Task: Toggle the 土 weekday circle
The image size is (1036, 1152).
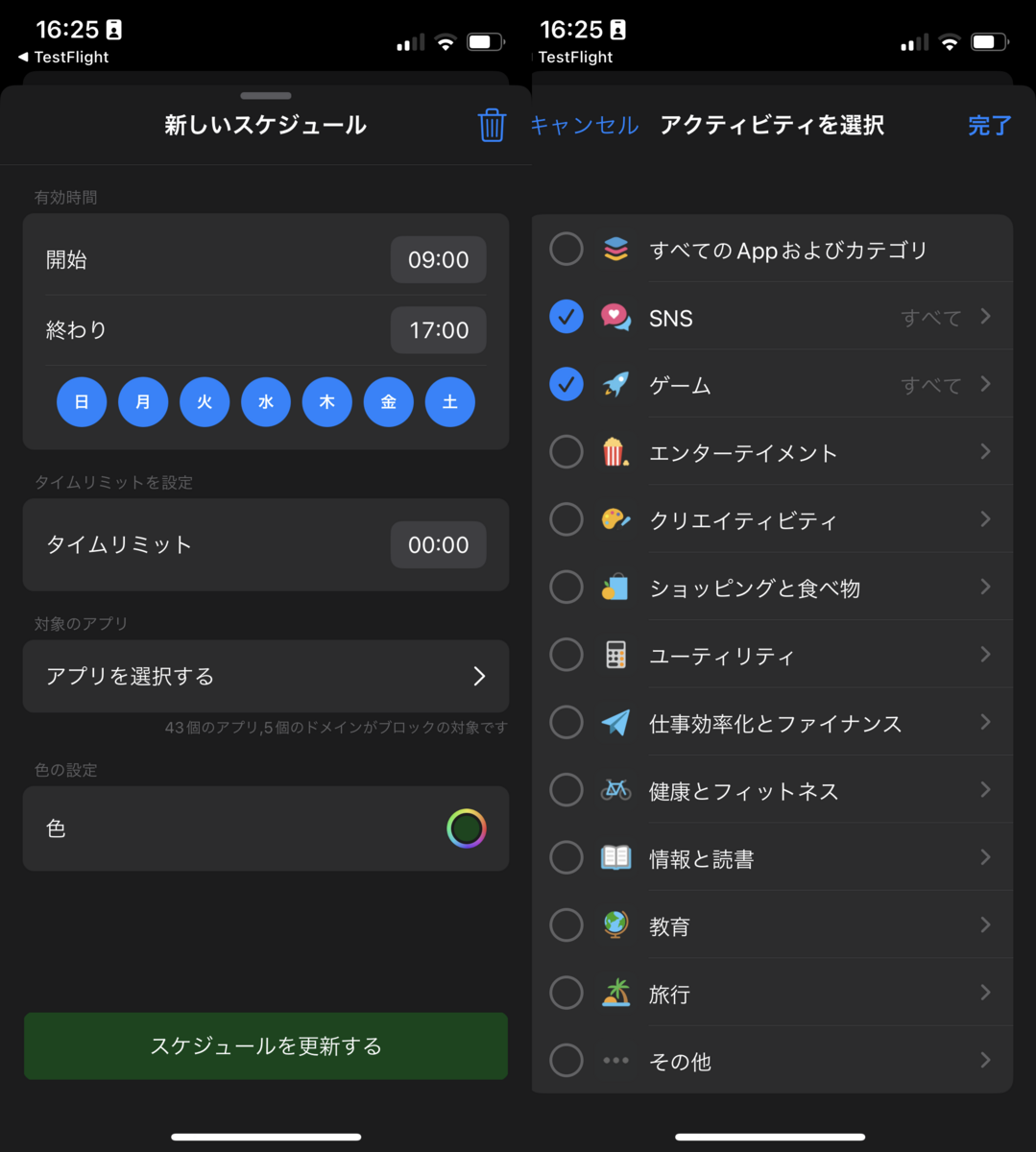Action: pyautogui.click(x=450, y=401)
